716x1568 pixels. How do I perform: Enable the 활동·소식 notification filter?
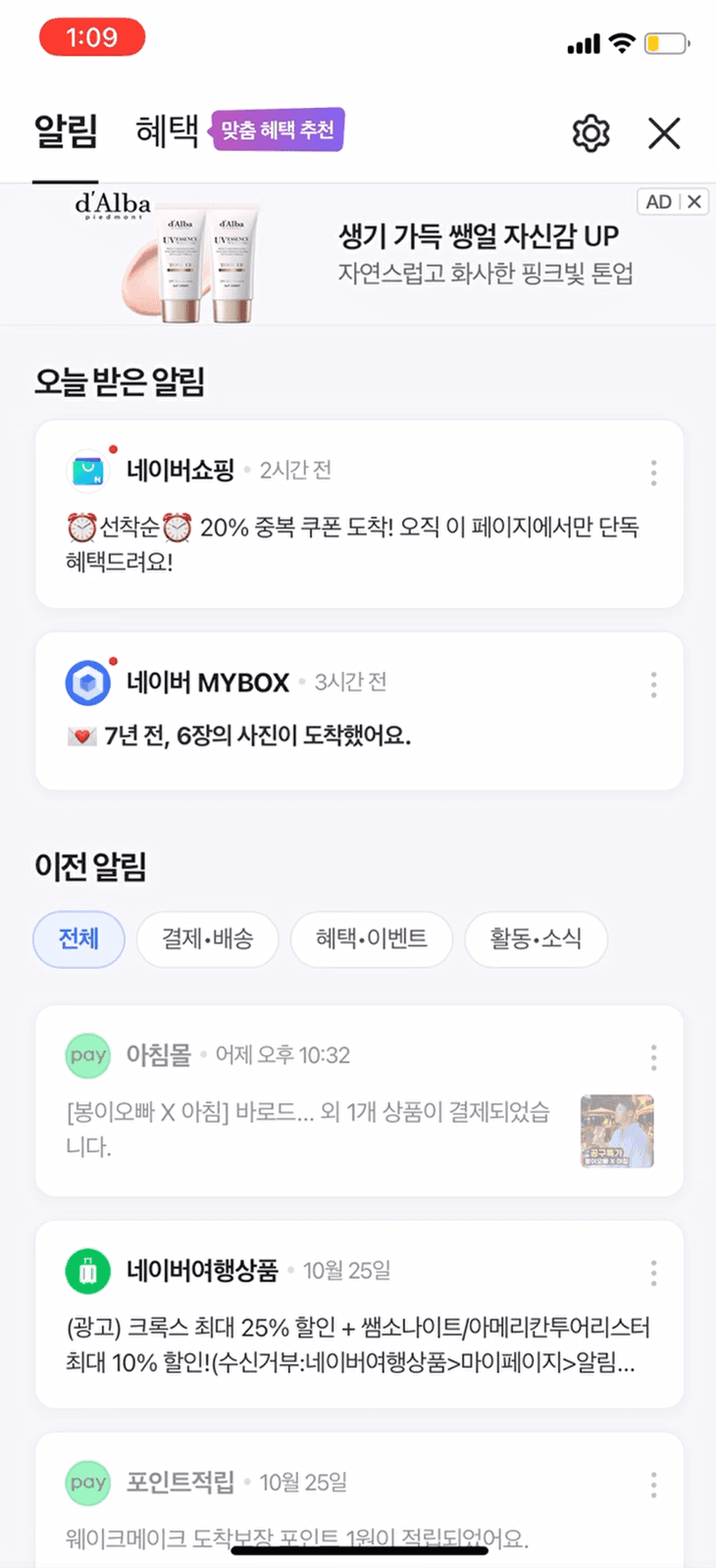[x=536, y=938]
